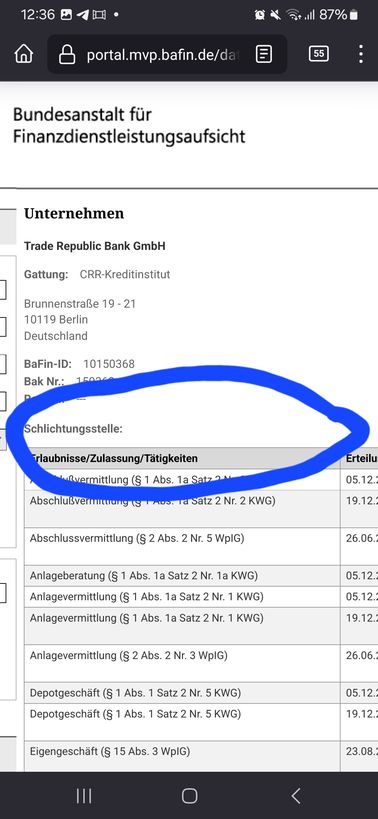Open the tab switcher showing 55 tabs
Screen dimensions: 378x819
click(x=318, y=54)
